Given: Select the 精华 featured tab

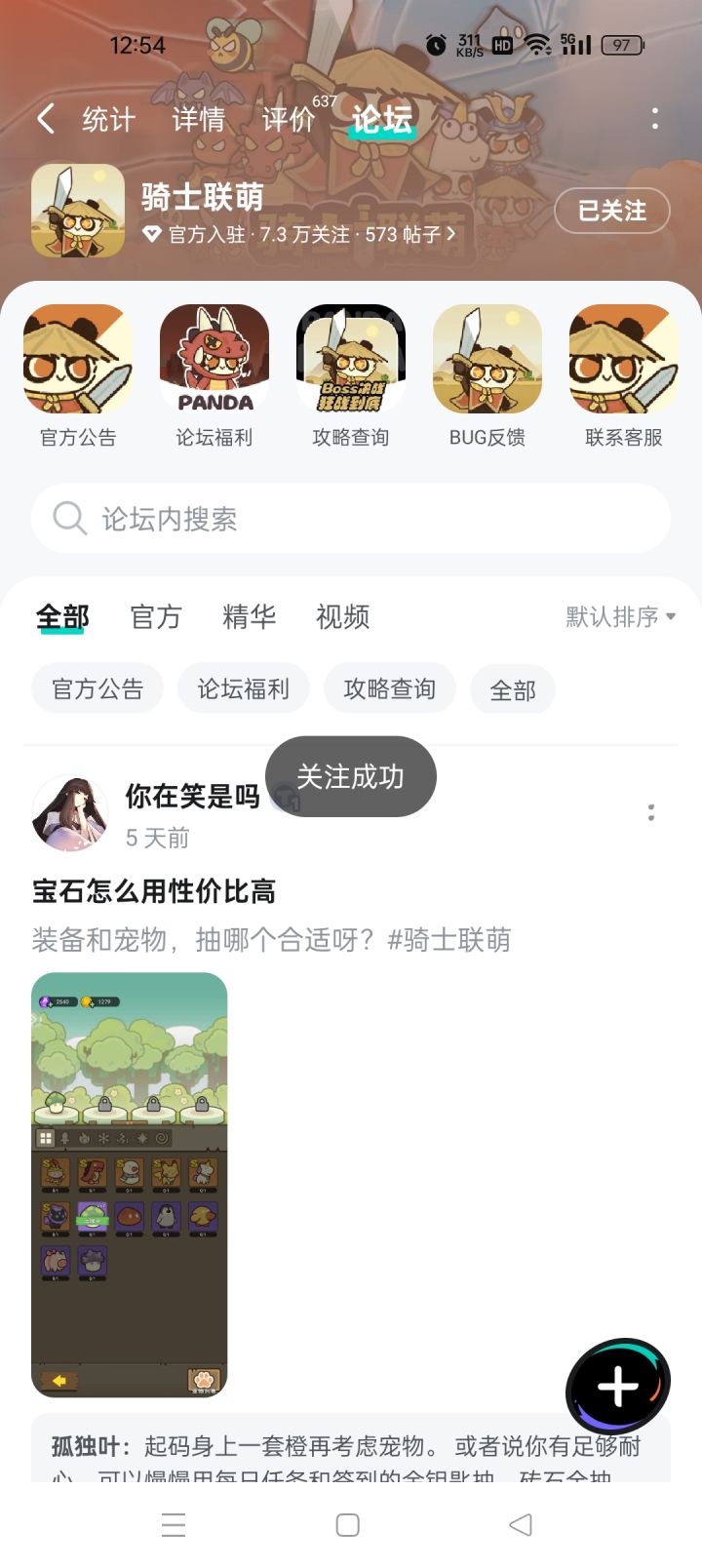Looking at the screenshot, I should pyautogui.click(x=249, y=616).
